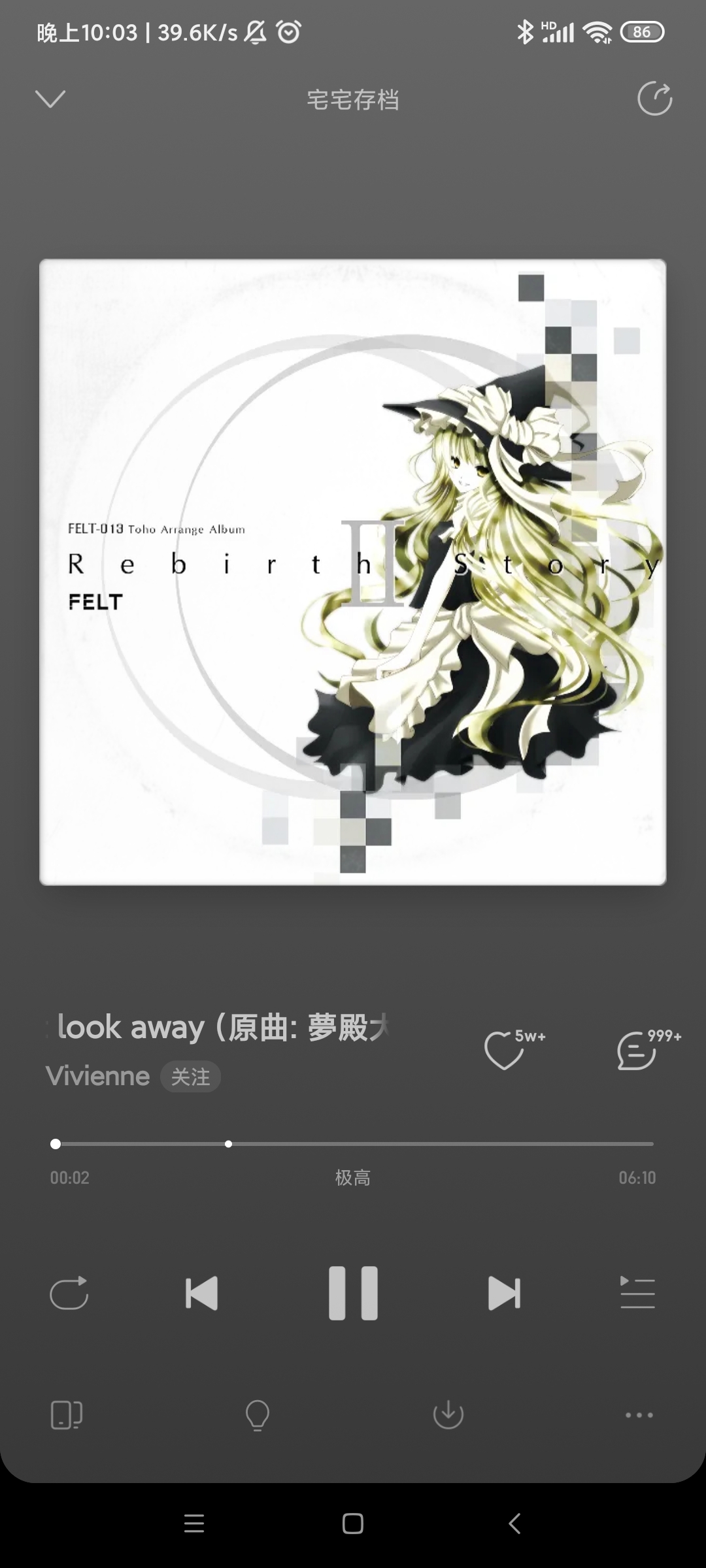The height and width of the screenshot is (1568, 706).
Task: Change the 极高 audio quality setting
Action: point(352,1177)
